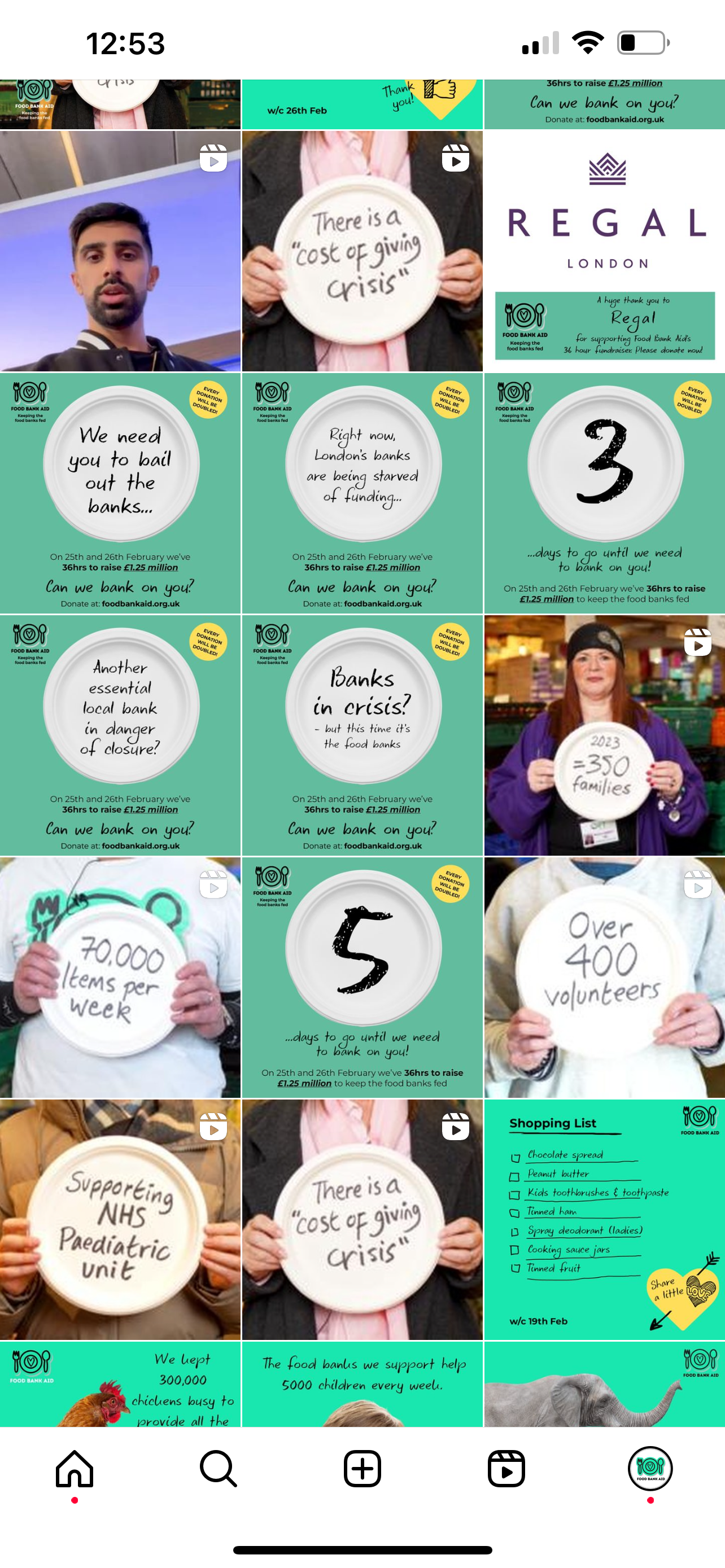
Task: Play 'Supporting NHS Paediatric unit' reel
Action: (120, 1219)
